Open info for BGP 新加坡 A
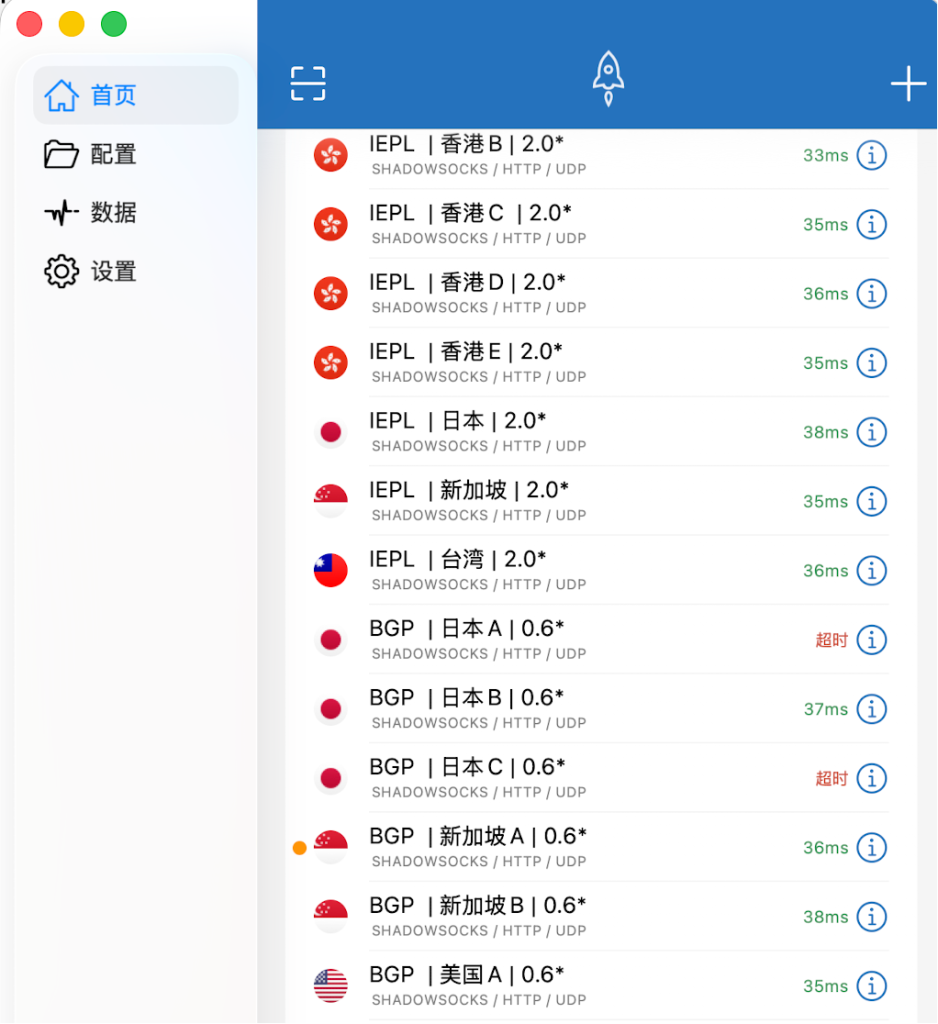 pos(872,848)
